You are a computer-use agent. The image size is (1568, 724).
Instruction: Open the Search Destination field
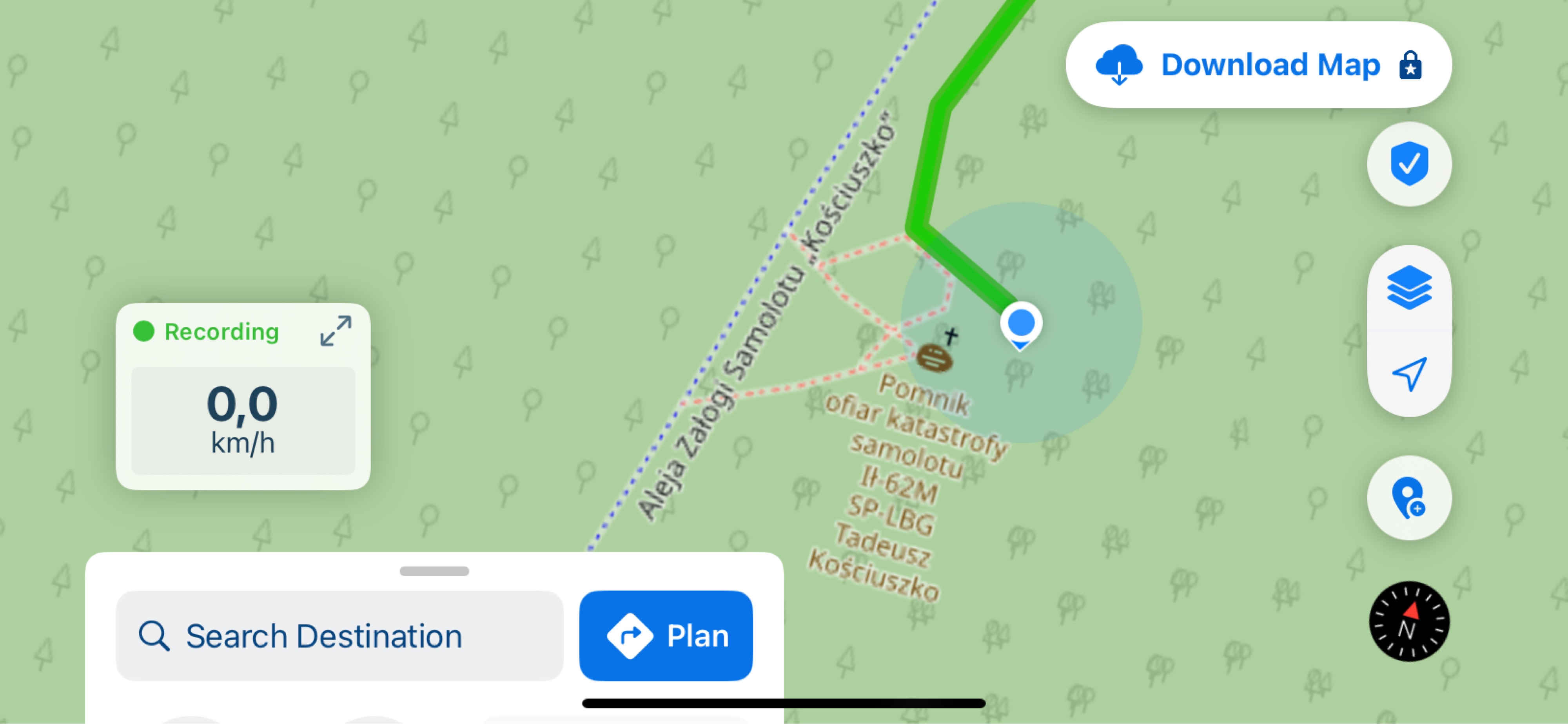click(x=339, y=636)
